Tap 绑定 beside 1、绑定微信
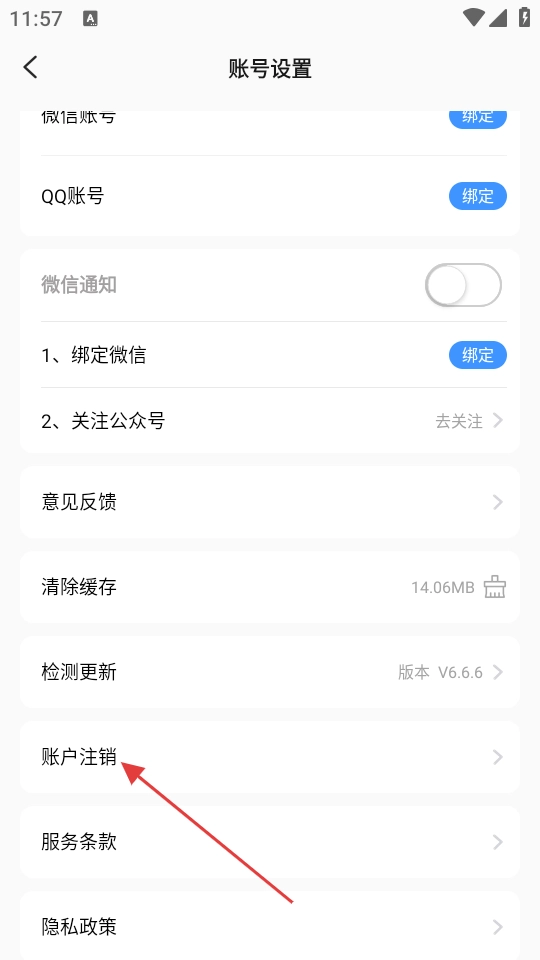Viewport: 540px width, 960px height. pyautogui.click(x=478, y=355)
